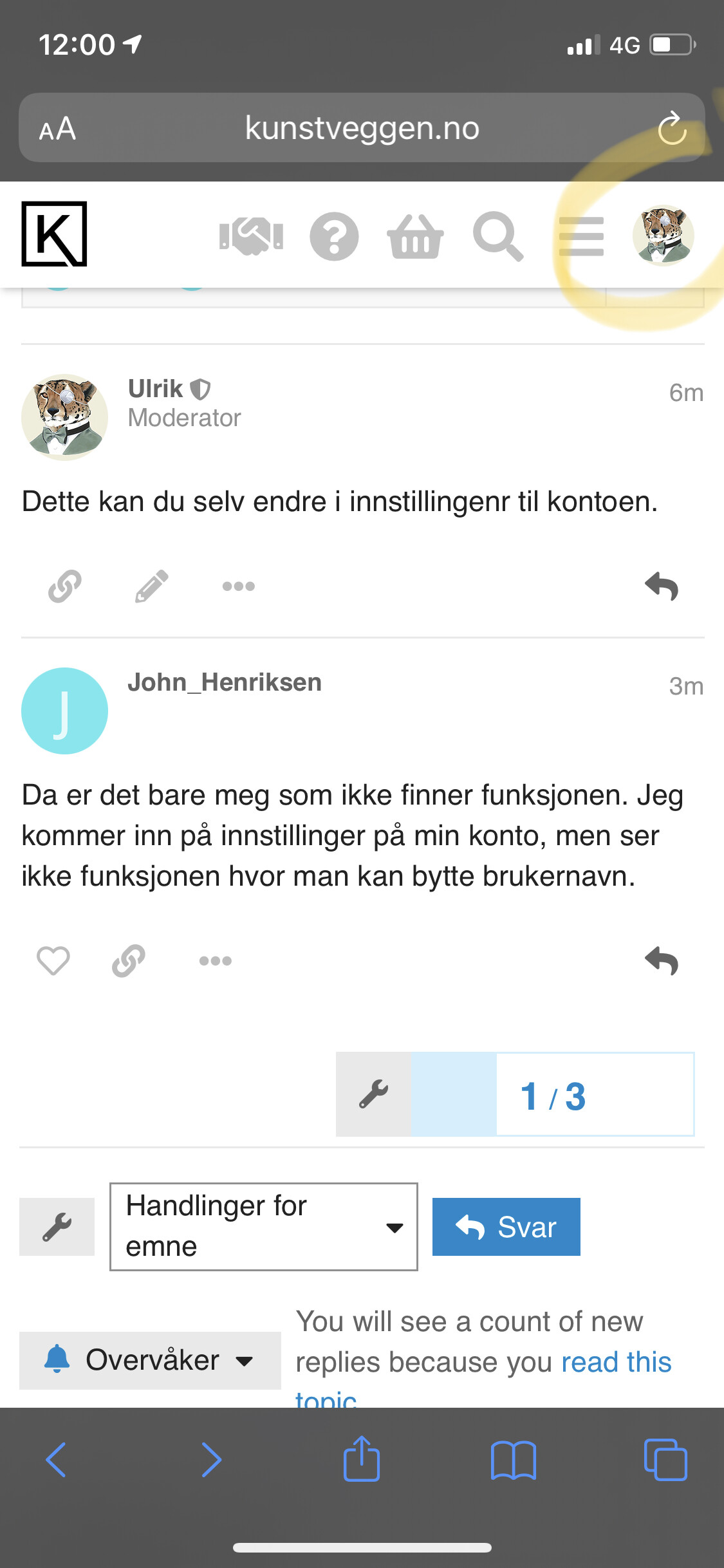Screen dimensions: 724x1568
Task: Expand the Handlinger for emne dropdown
Action: [x=264, y=1227]
